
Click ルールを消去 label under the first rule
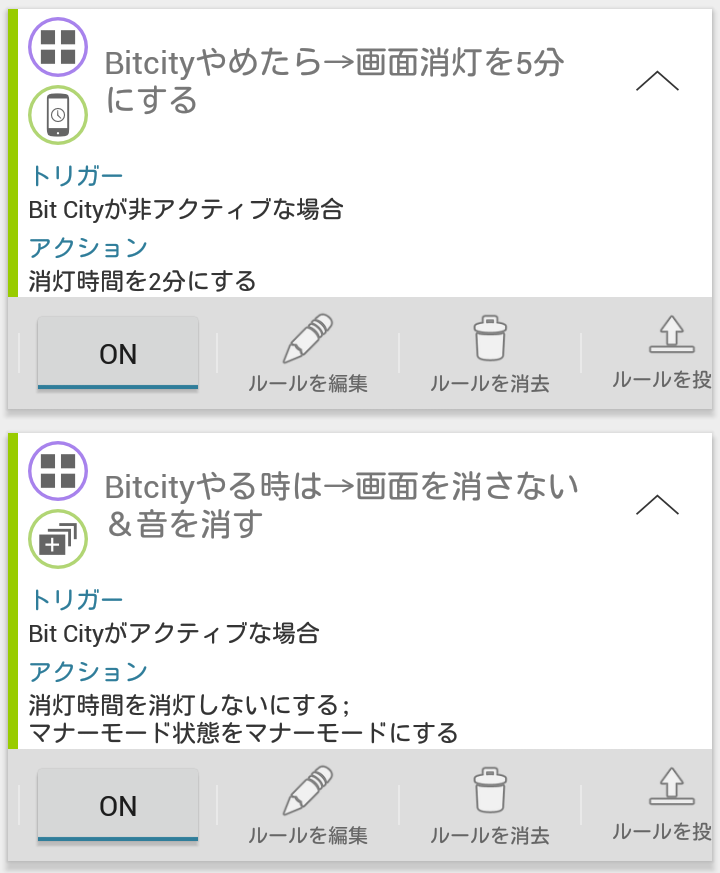click(488, 381)
